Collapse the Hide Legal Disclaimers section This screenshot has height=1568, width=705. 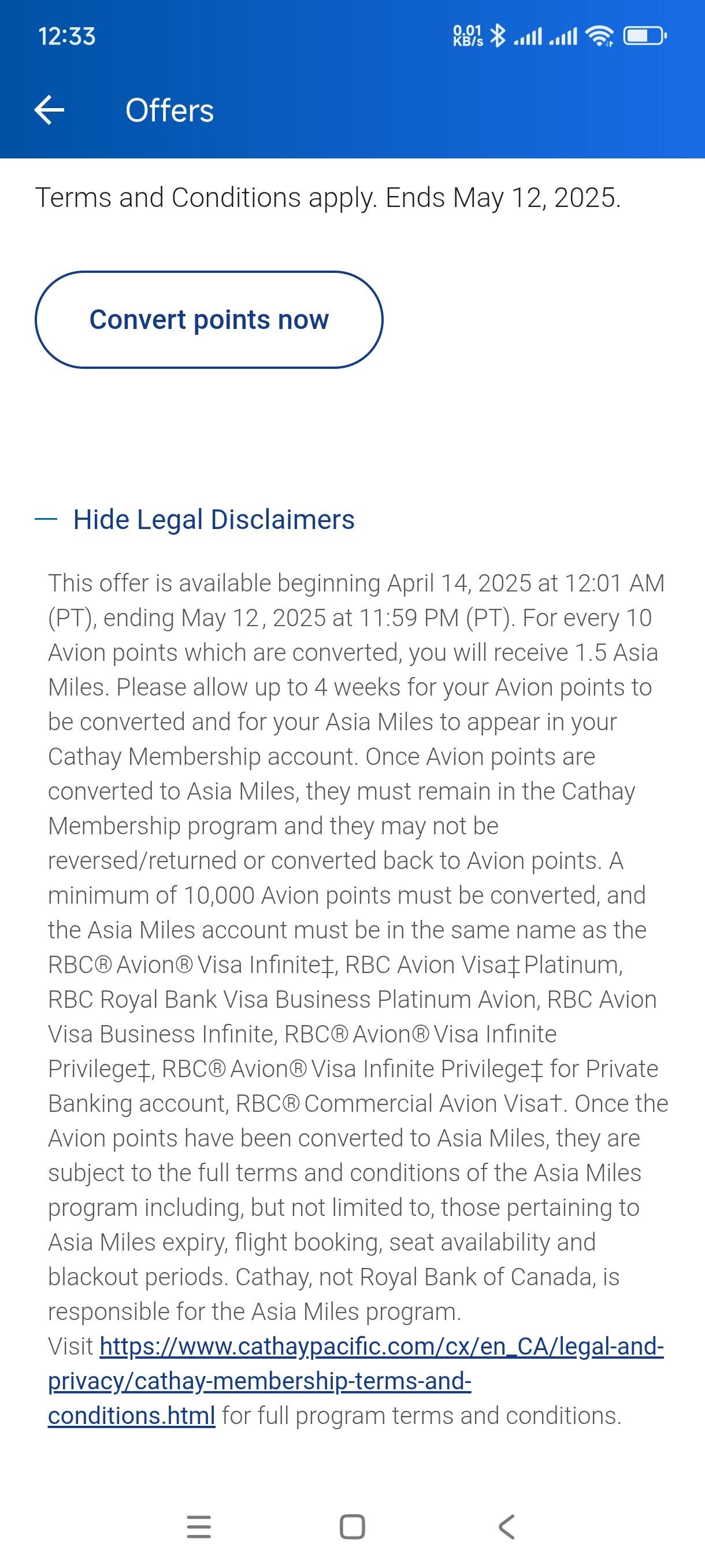(x=195, y=519)
